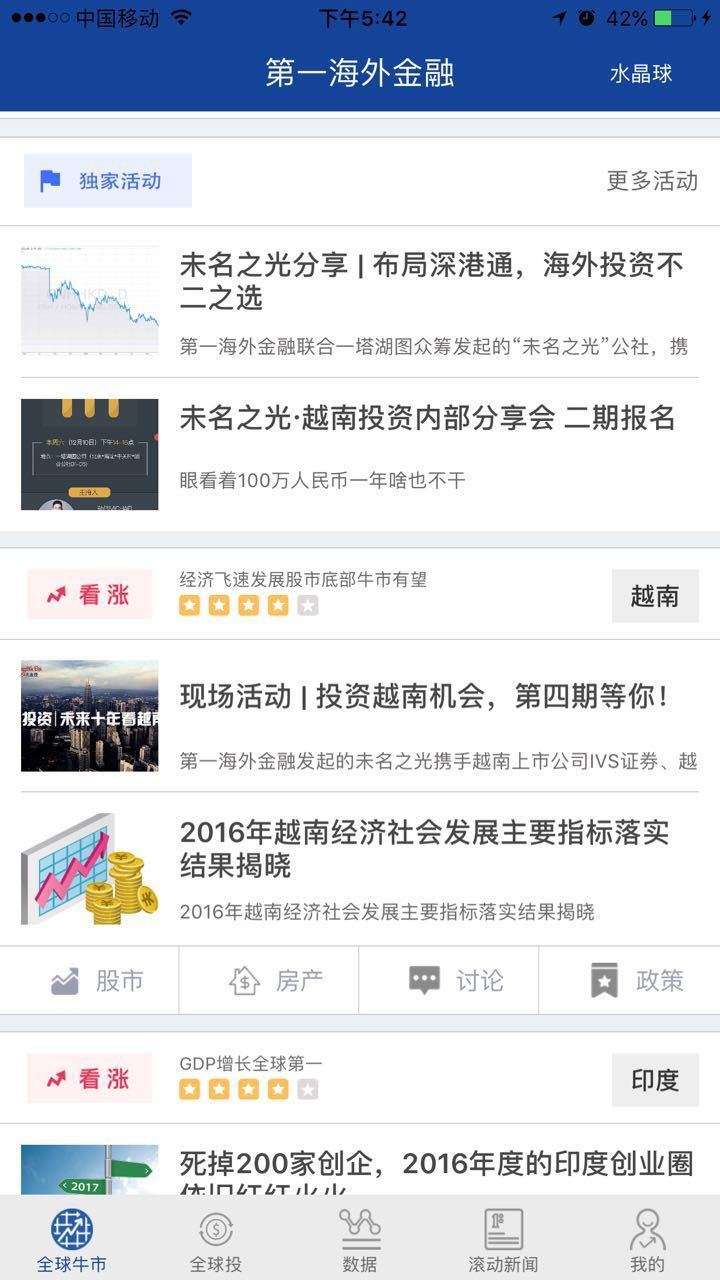Screen dimensions: 720x1280
Task: Switch to the 我的 tab
Action: click(648, 1240)
